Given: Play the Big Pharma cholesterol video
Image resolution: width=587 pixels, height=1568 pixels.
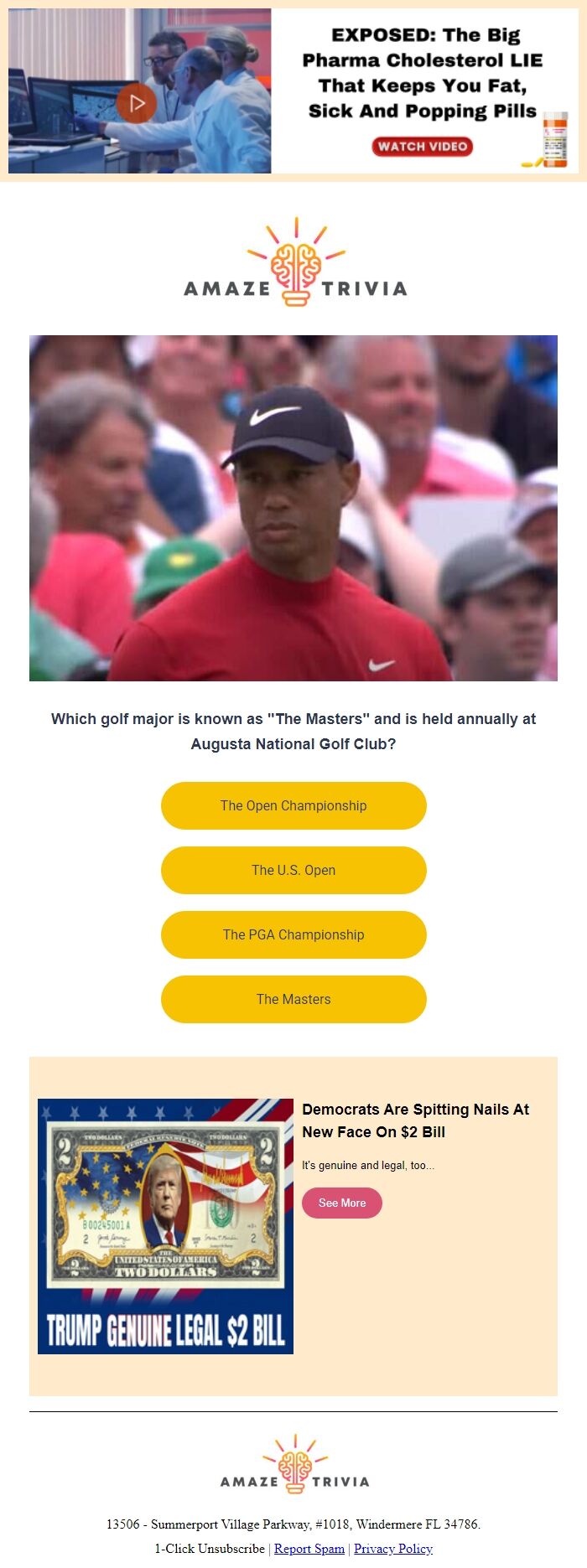Looking at the screenshot, I should click(137, 103).
